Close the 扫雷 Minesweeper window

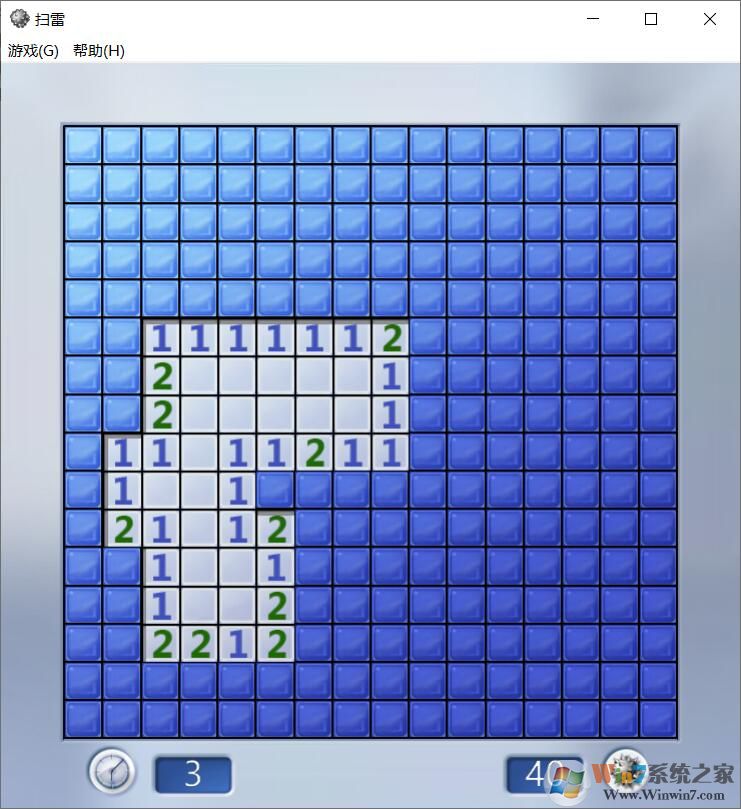[x=709, y=19]
